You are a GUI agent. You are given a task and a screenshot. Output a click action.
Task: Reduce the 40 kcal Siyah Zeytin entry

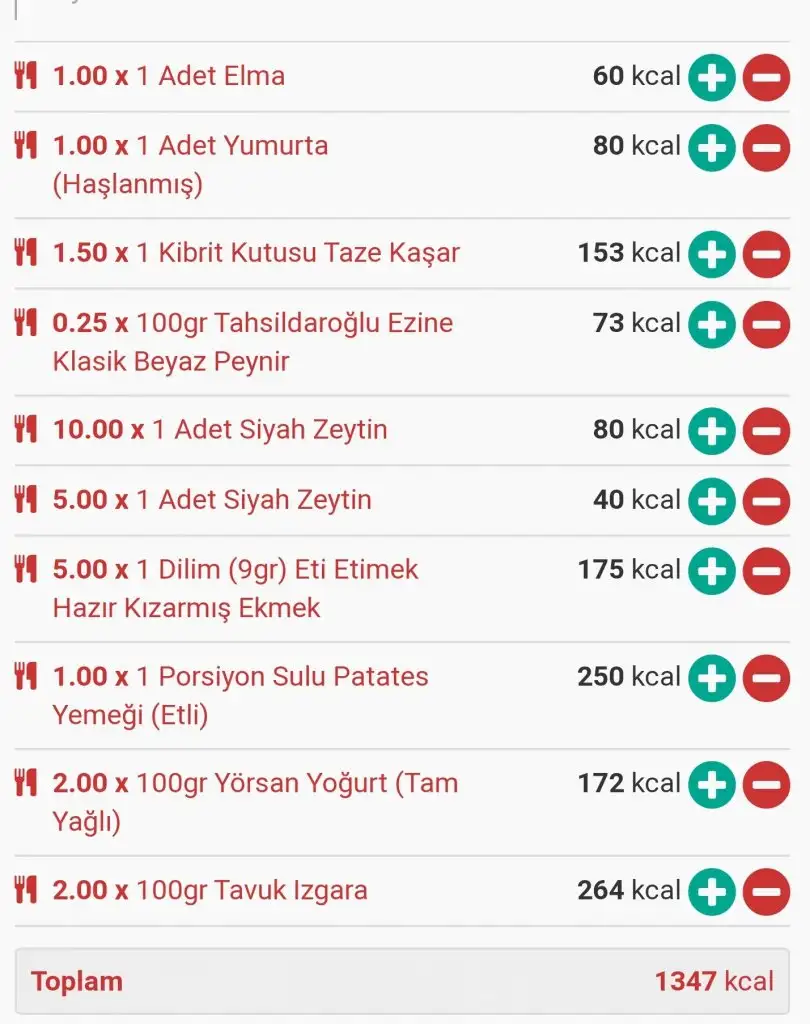click(766, 501)
